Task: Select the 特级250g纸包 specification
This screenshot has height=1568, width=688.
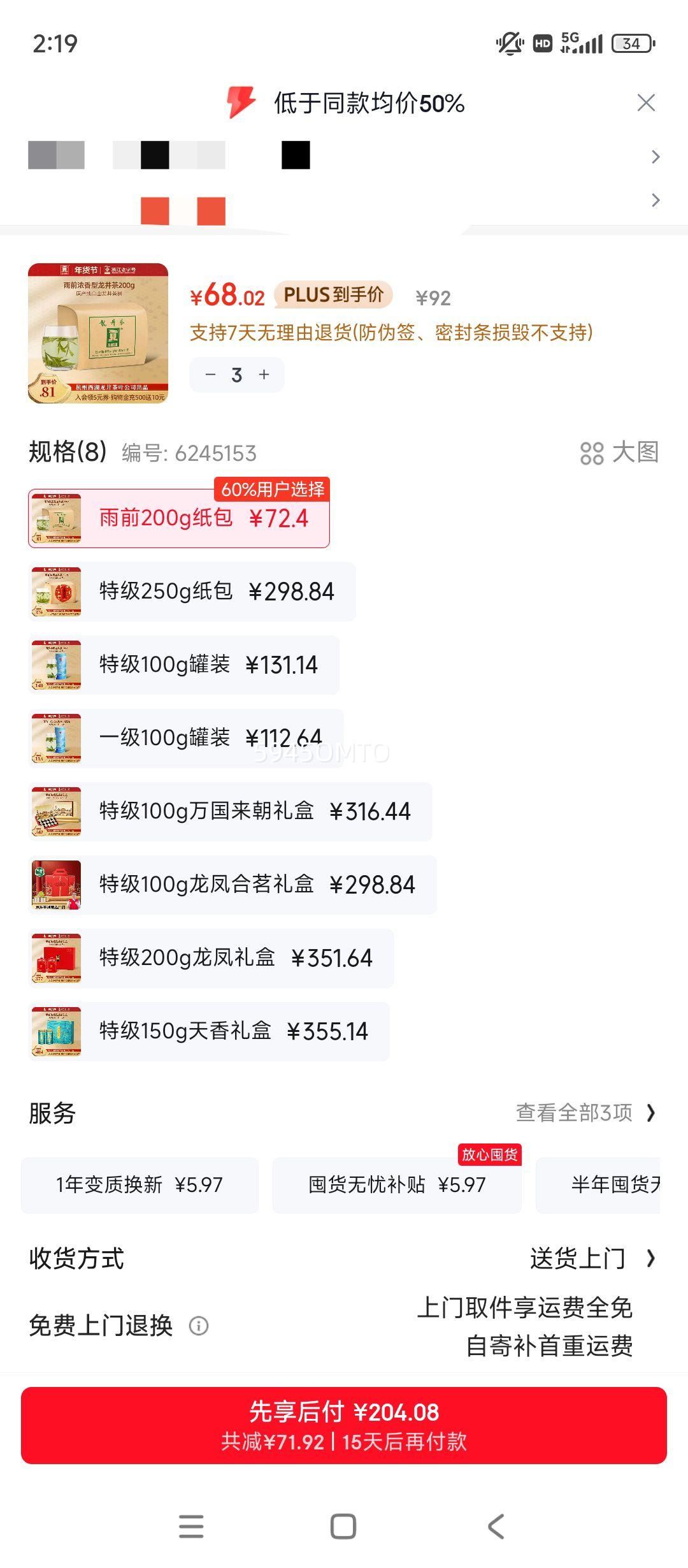Action: 191,592
